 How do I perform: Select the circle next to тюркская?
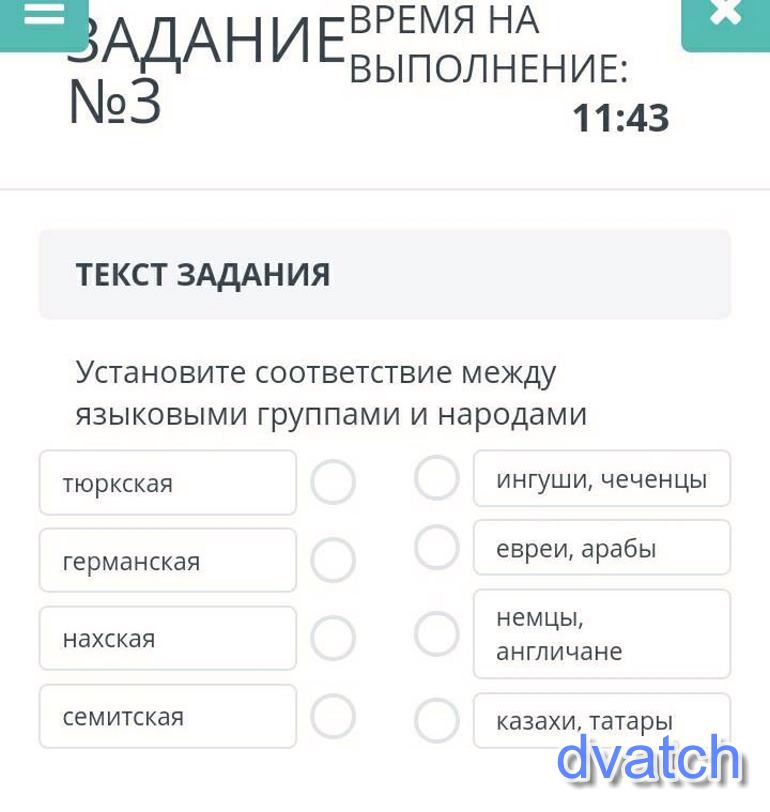click(x=333, y=483)
